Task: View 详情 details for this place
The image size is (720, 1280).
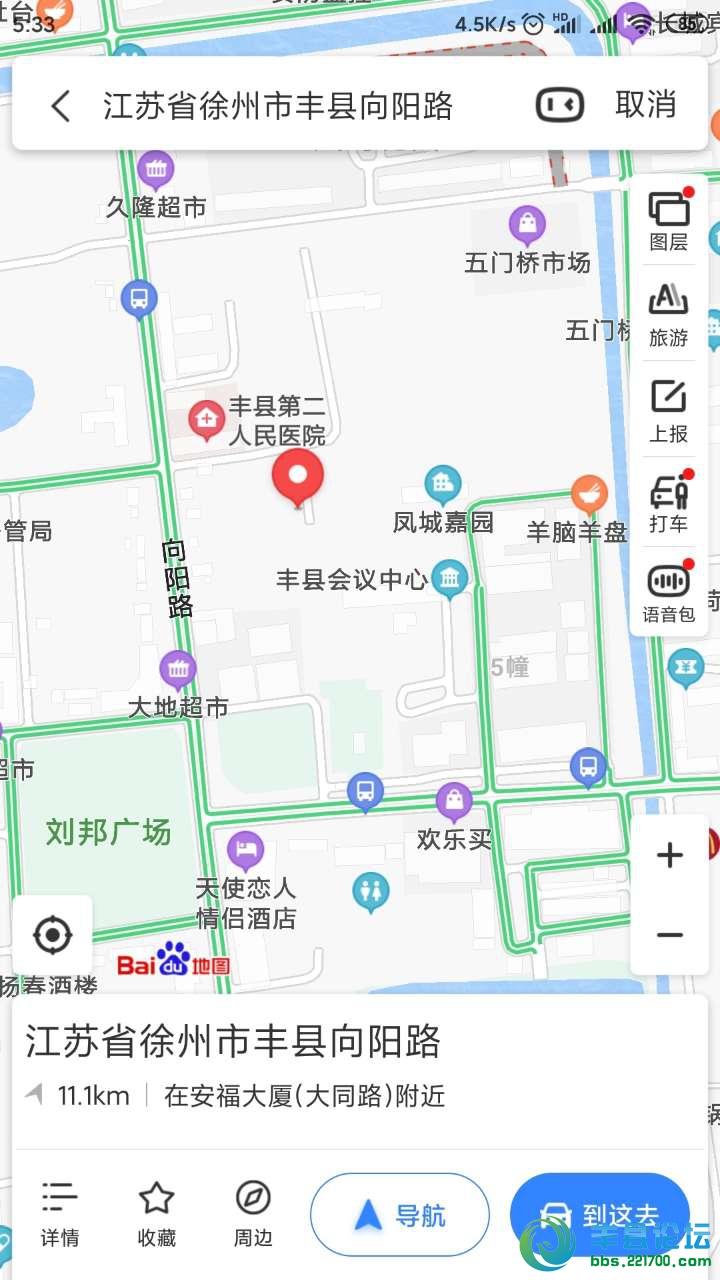Action: pyautogui.click(x=59, y=1213)
